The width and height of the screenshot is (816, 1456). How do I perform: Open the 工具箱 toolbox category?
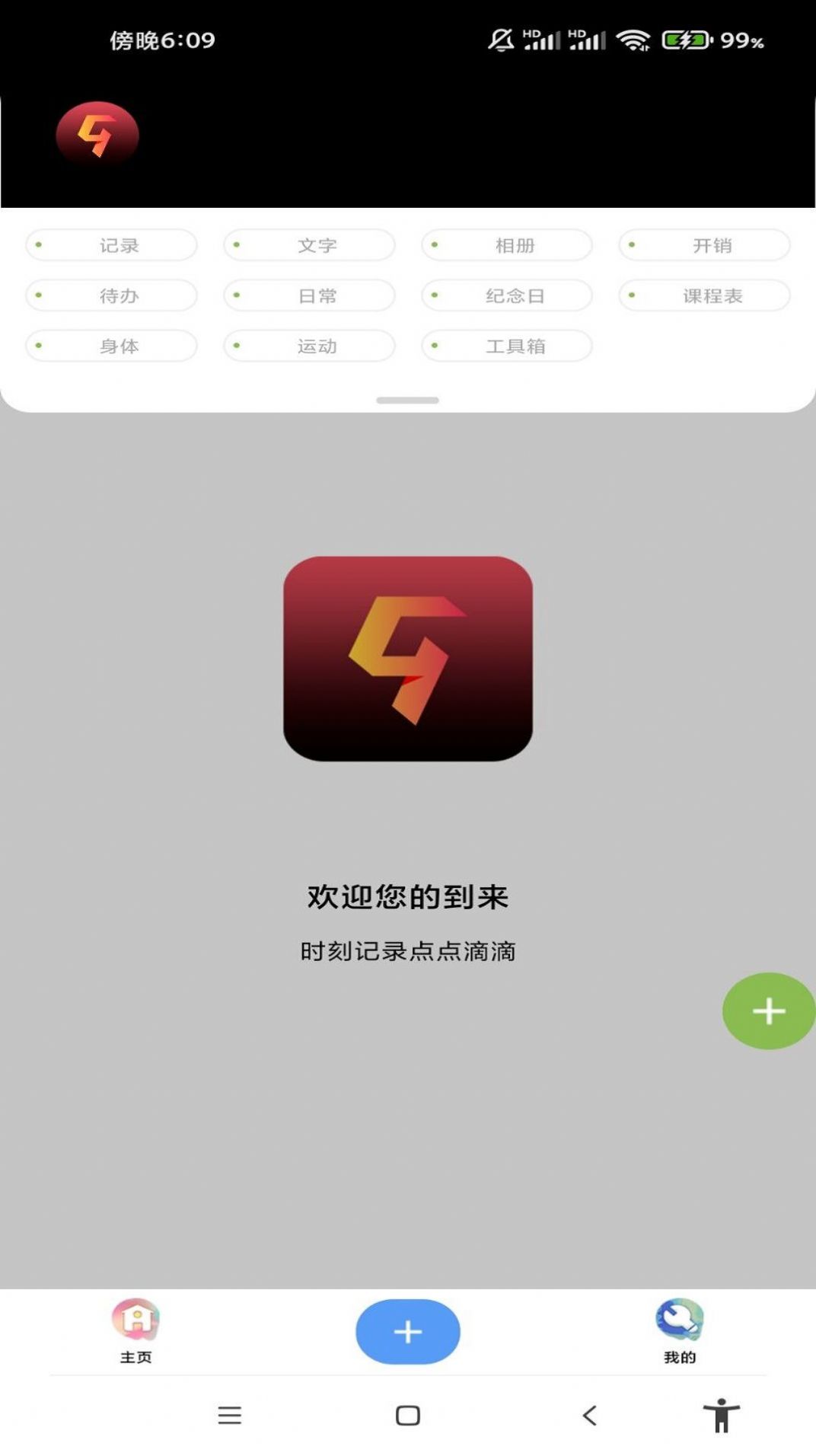click(x=505, y=345)
